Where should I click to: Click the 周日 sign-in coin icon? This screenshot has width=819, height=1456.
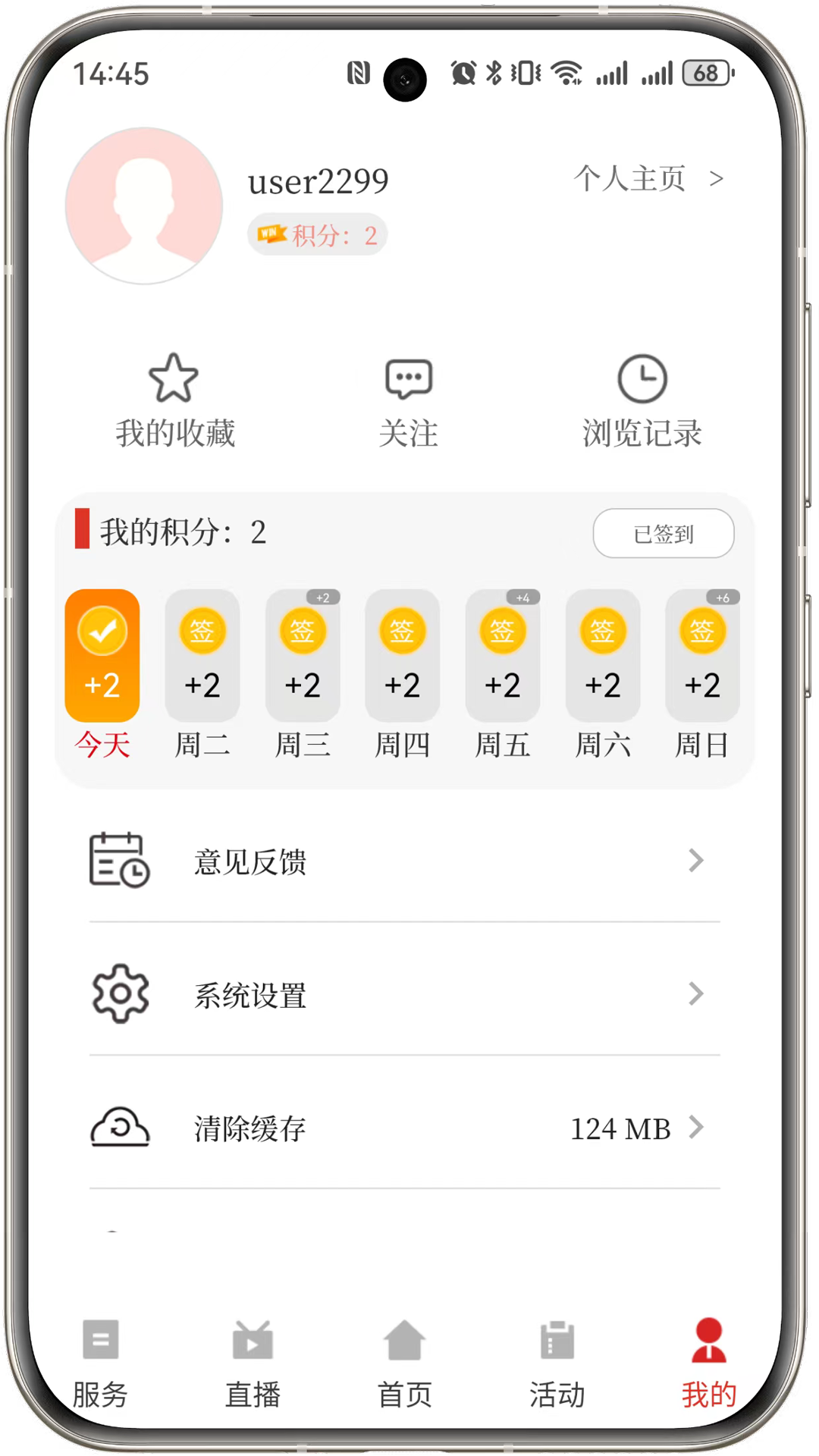click(702, 630)
